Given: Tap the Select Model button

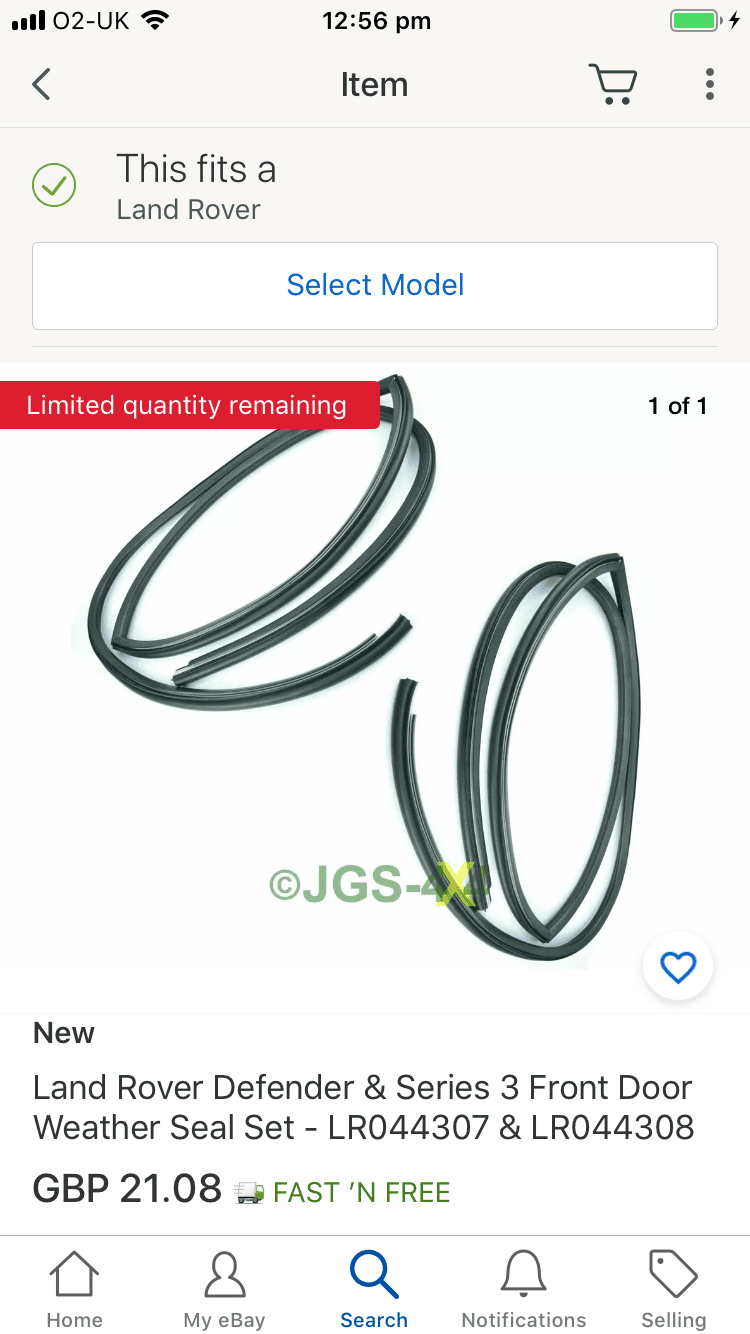Looking at the screenshot, I should click(375, 286).
